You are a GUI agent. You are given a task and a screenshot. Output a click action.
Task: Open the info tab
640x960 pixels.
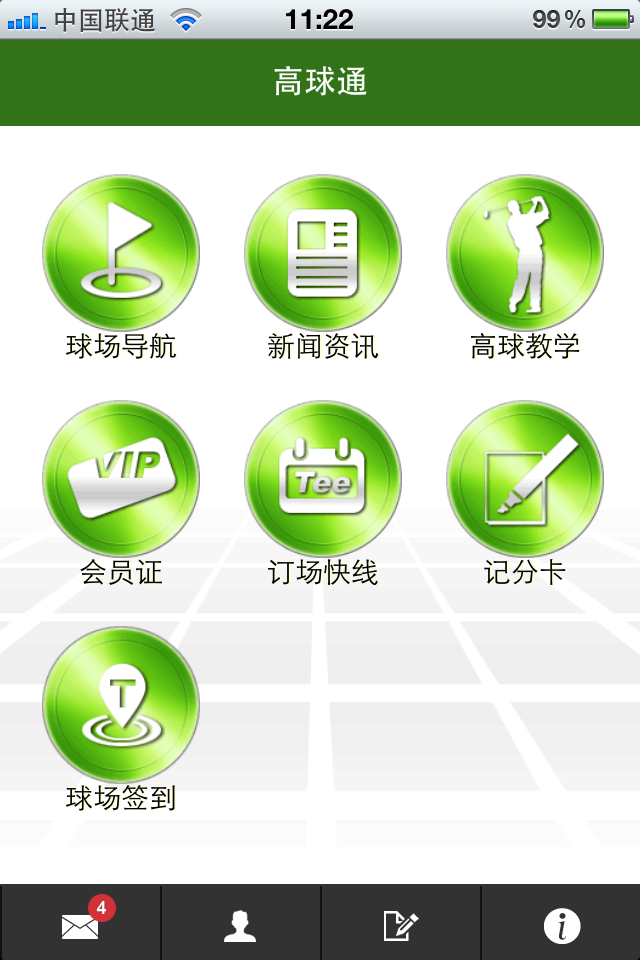click(561, 926)
